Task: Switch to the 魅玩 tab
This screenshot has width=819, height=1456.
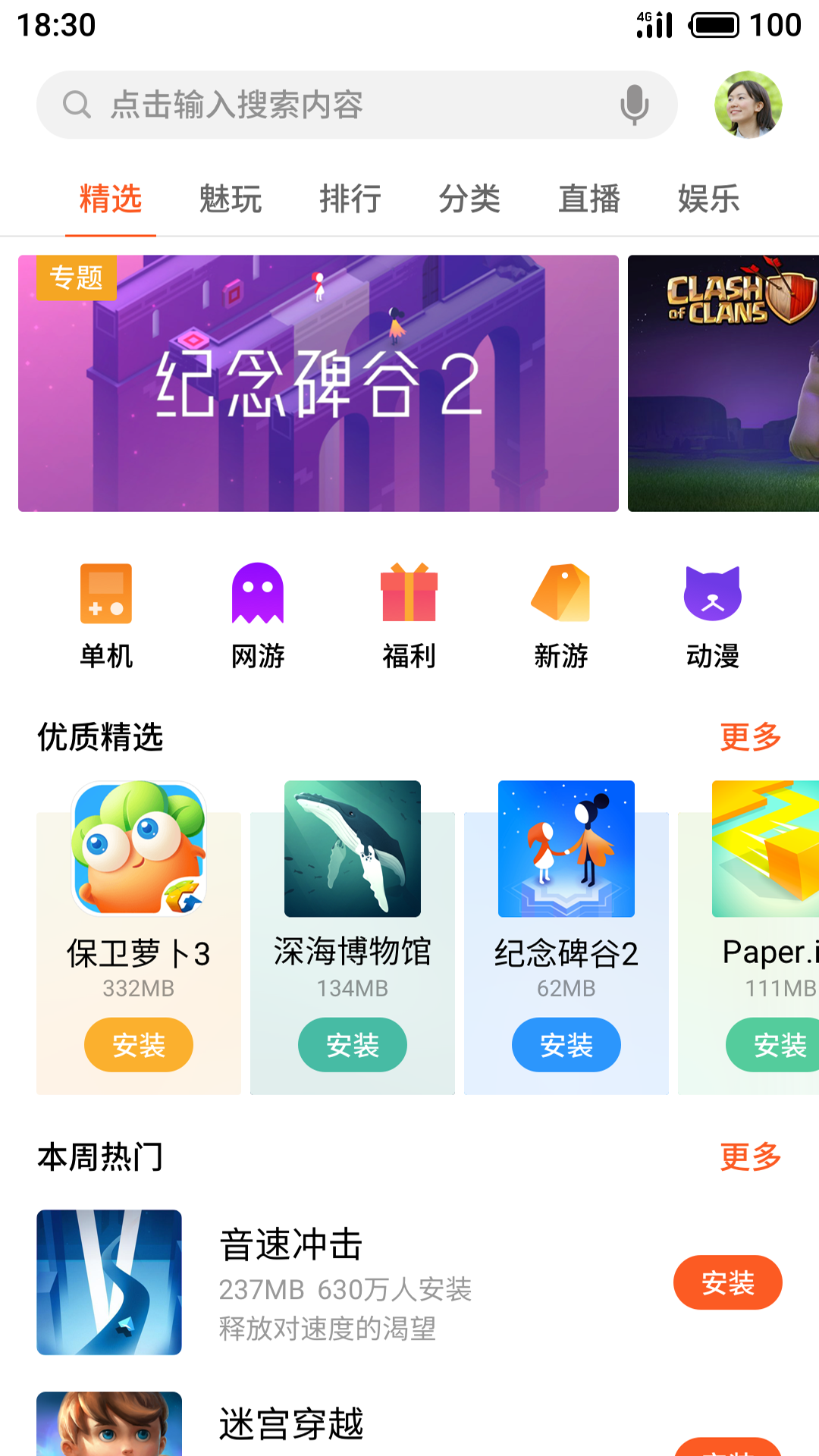Action: coord(229,199)
